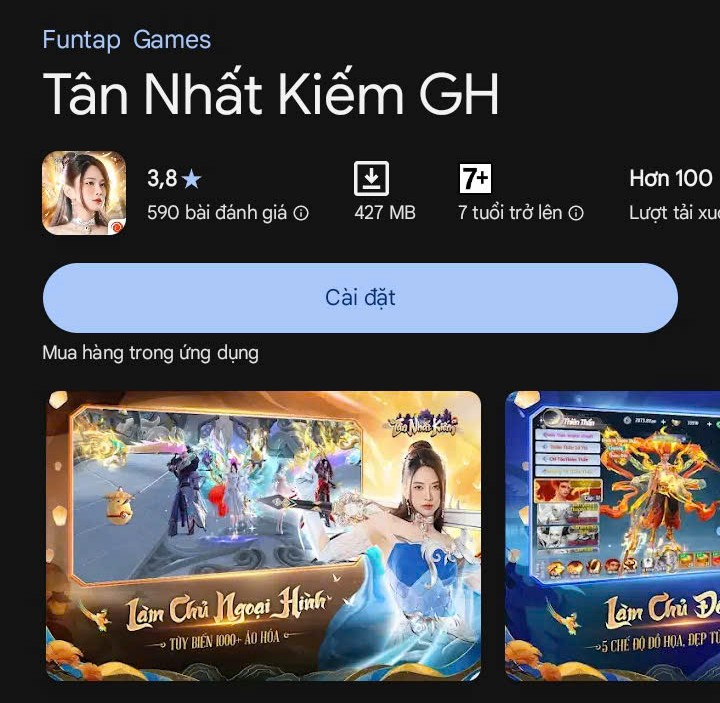The height and width of the screenshot is (703, 720).
Task: View the second blue gameplay screenshot
Action: [x=612, y=535]
